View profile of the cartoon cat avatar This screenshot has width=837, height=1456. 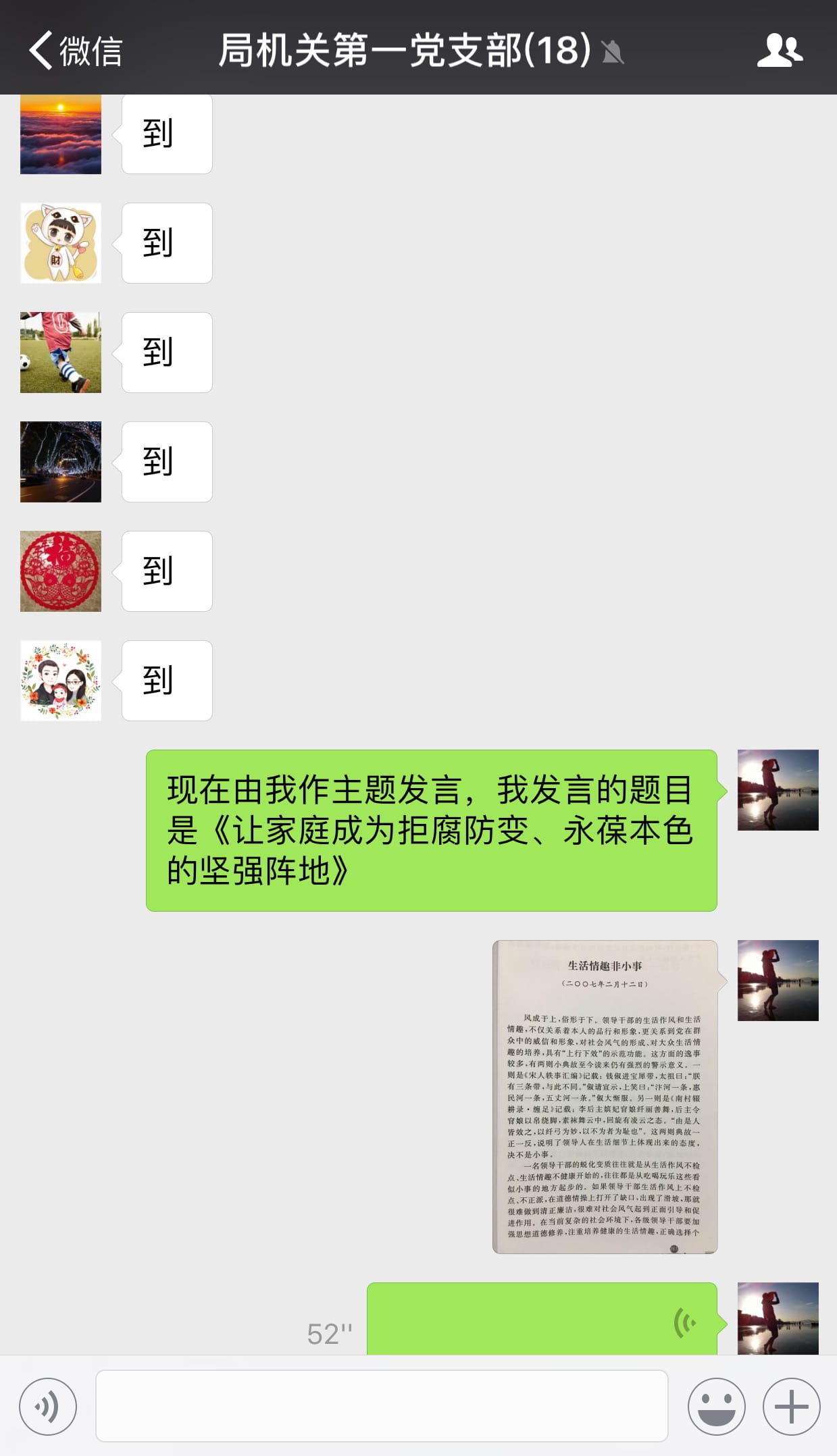click(x=61, y=243)
